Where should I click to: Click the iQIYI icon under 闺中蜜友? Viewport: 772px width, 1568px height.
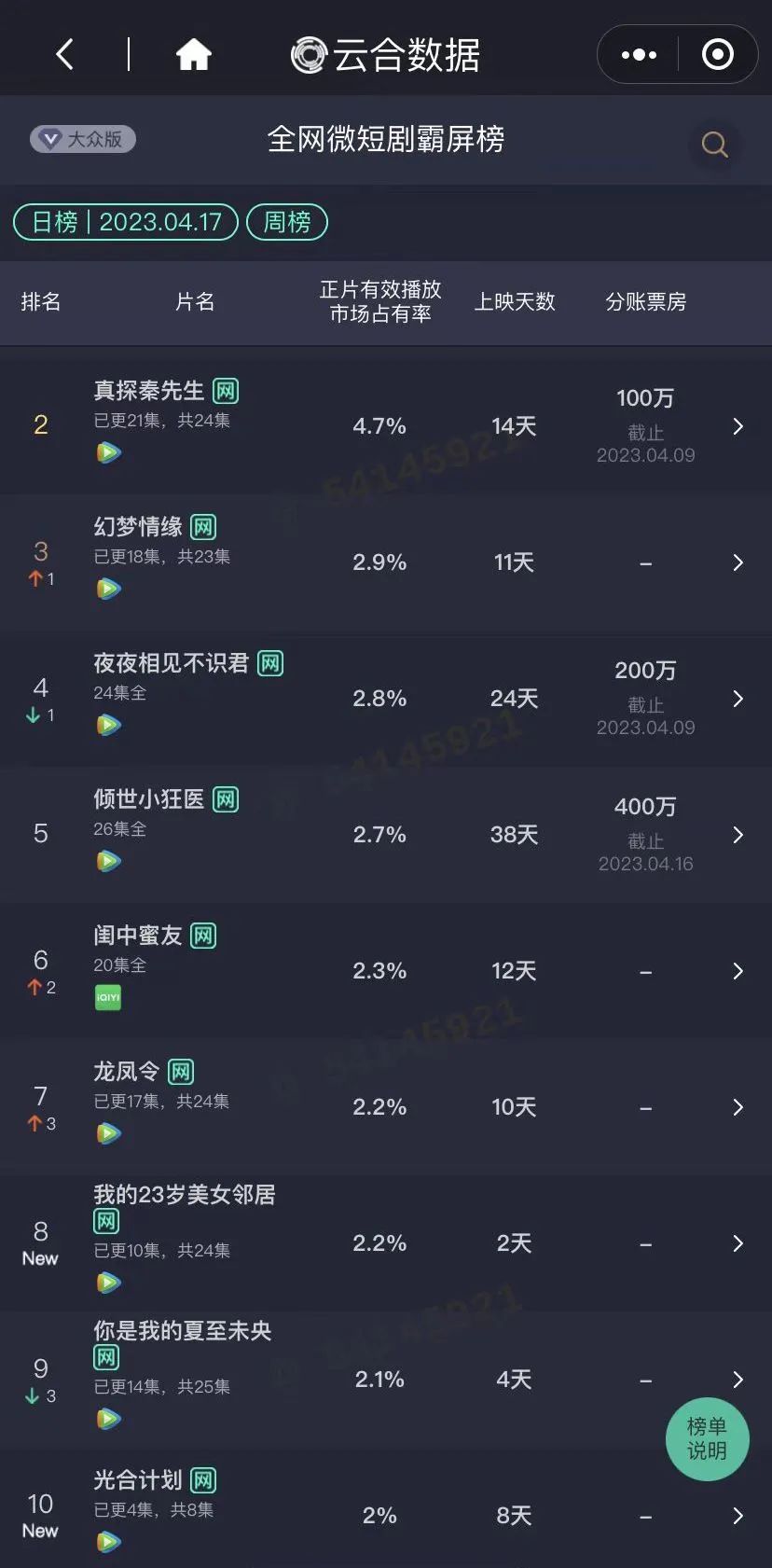[107, 997]
